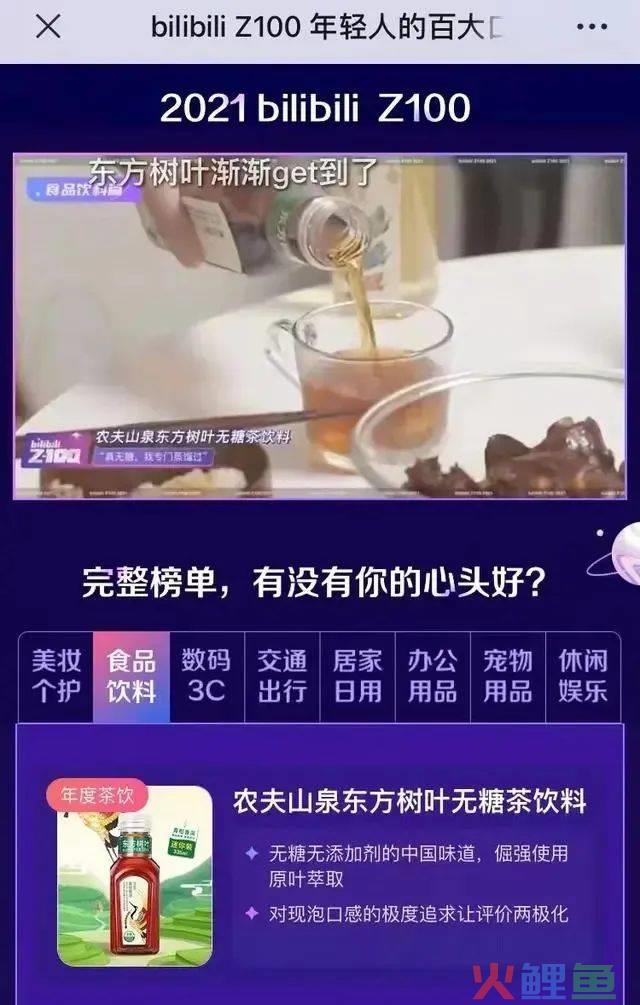
Task: Switch to the 美妆个护 category tab
Action: coord(55,676)
